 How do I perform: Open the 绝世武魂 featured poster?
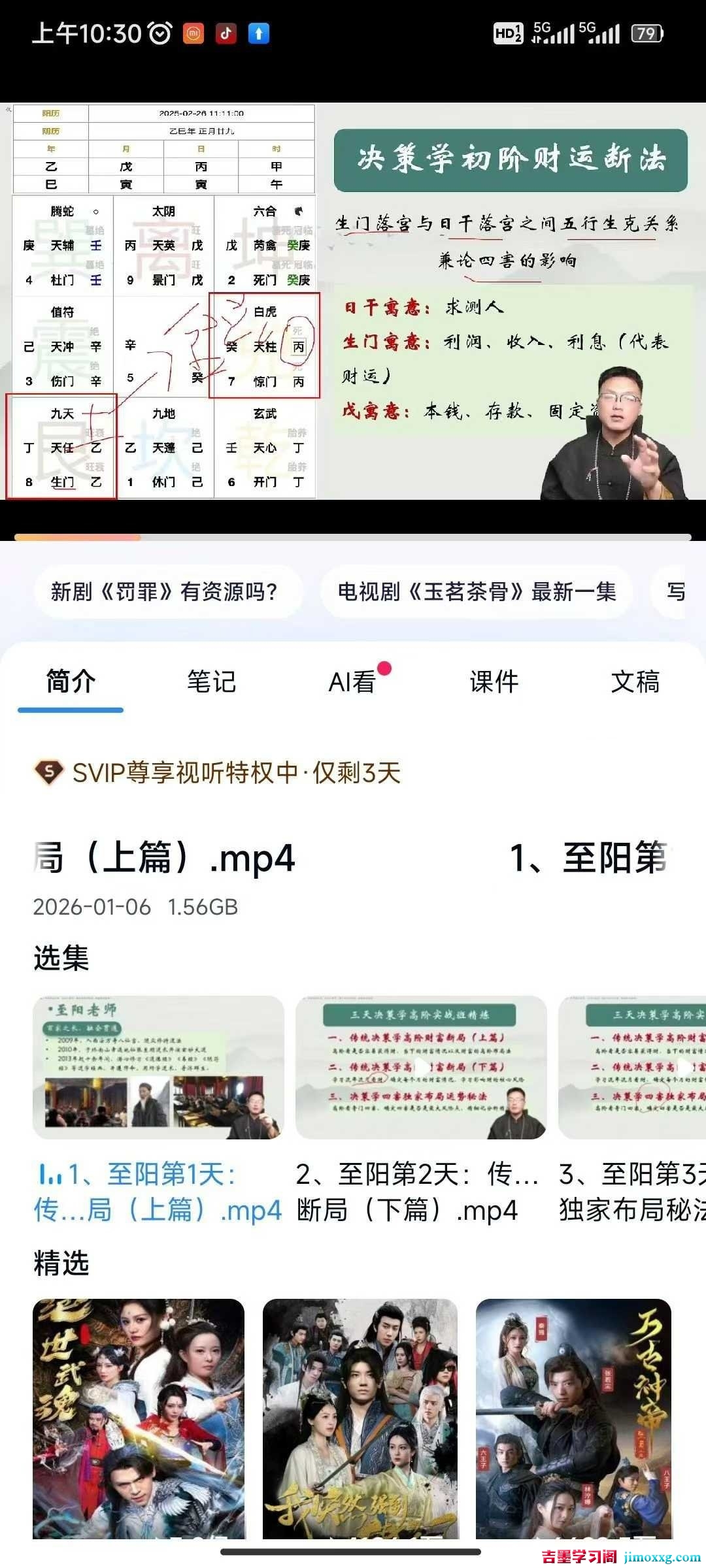point(139,1418)
